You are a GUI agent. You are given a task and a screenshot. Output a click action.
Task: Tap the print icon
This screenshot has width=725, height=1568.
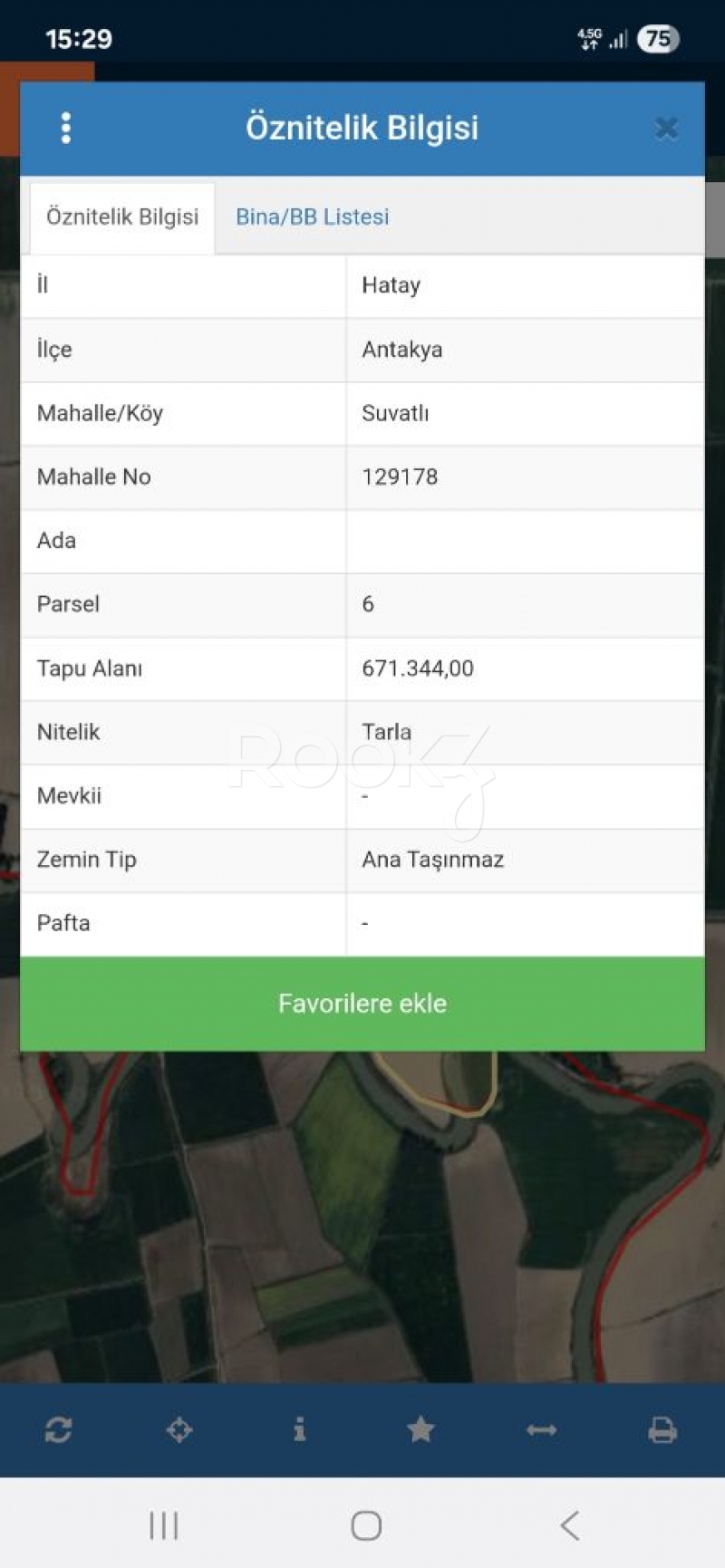(662, 1429)
